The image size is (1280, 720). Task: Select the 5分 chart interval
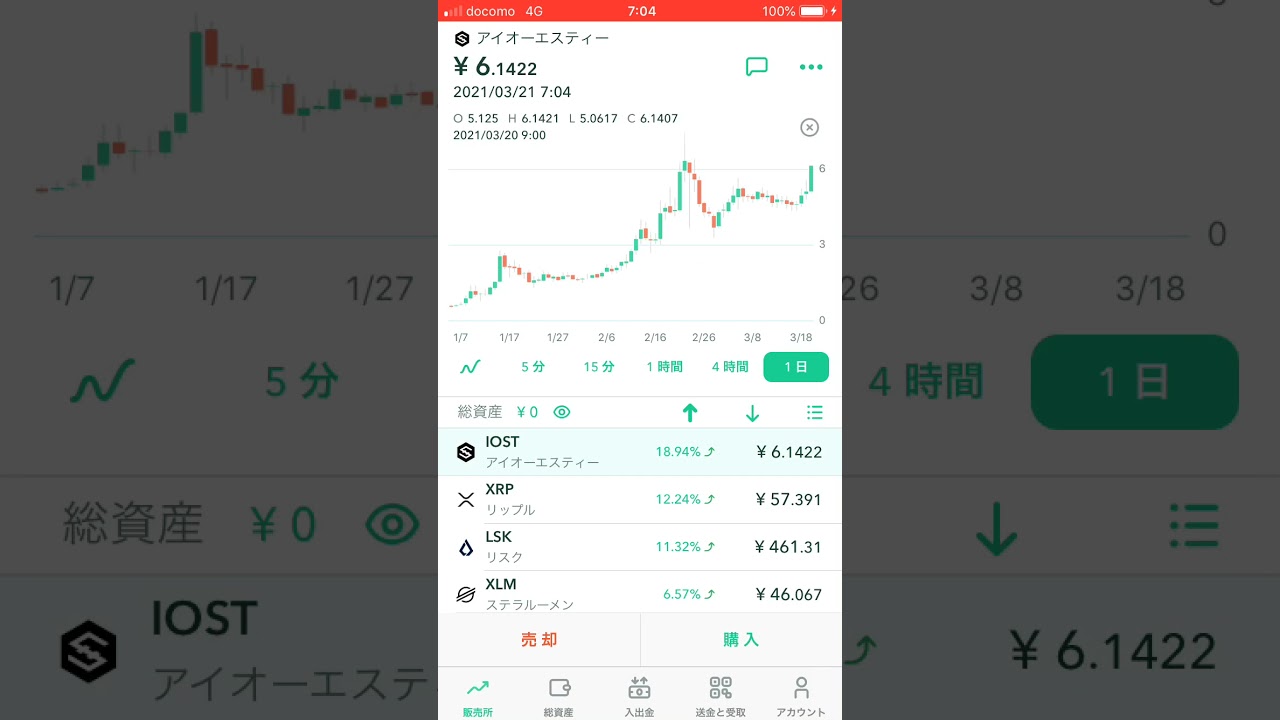pyautogui.click(x=533, y=367)
